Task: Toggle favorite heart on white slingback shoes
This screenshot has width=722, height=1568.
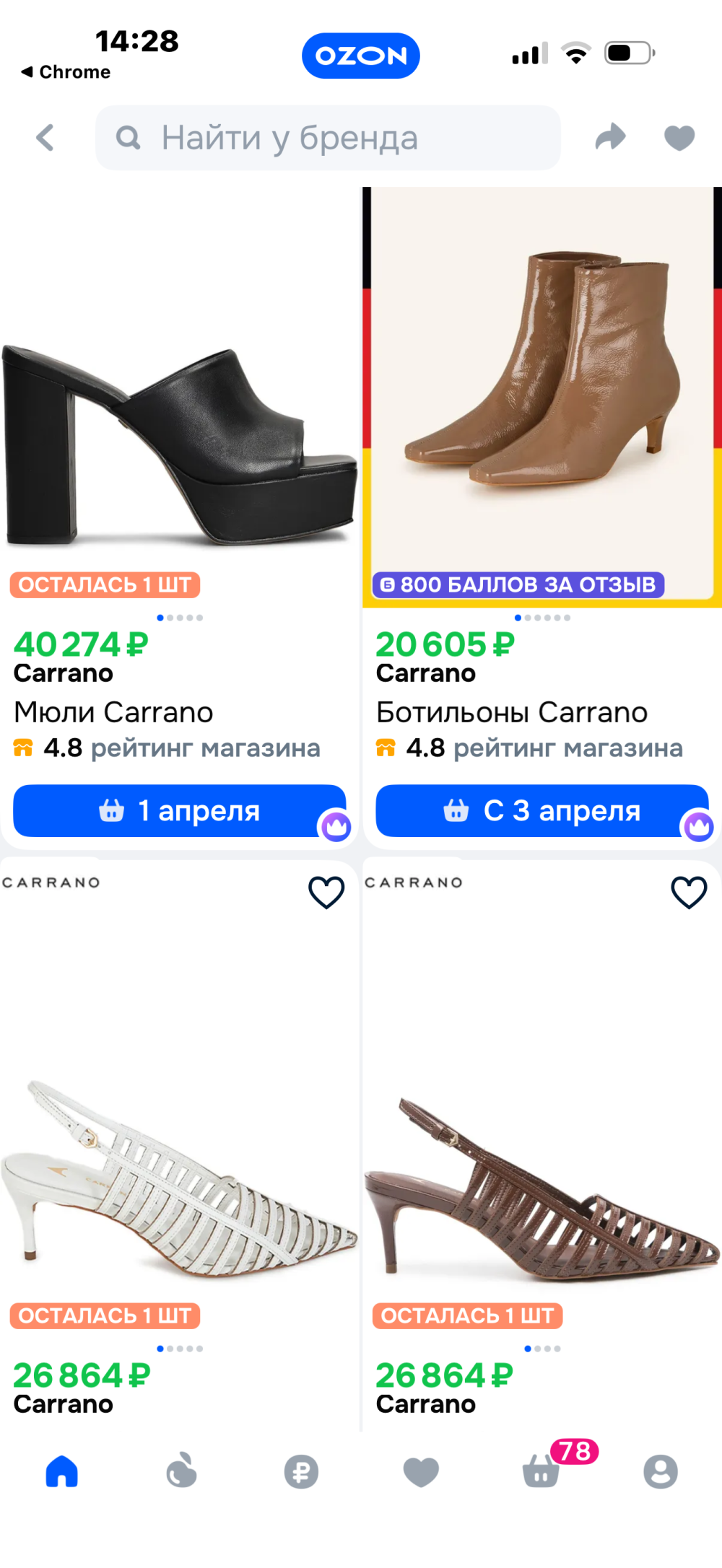Action: [325, 891]
